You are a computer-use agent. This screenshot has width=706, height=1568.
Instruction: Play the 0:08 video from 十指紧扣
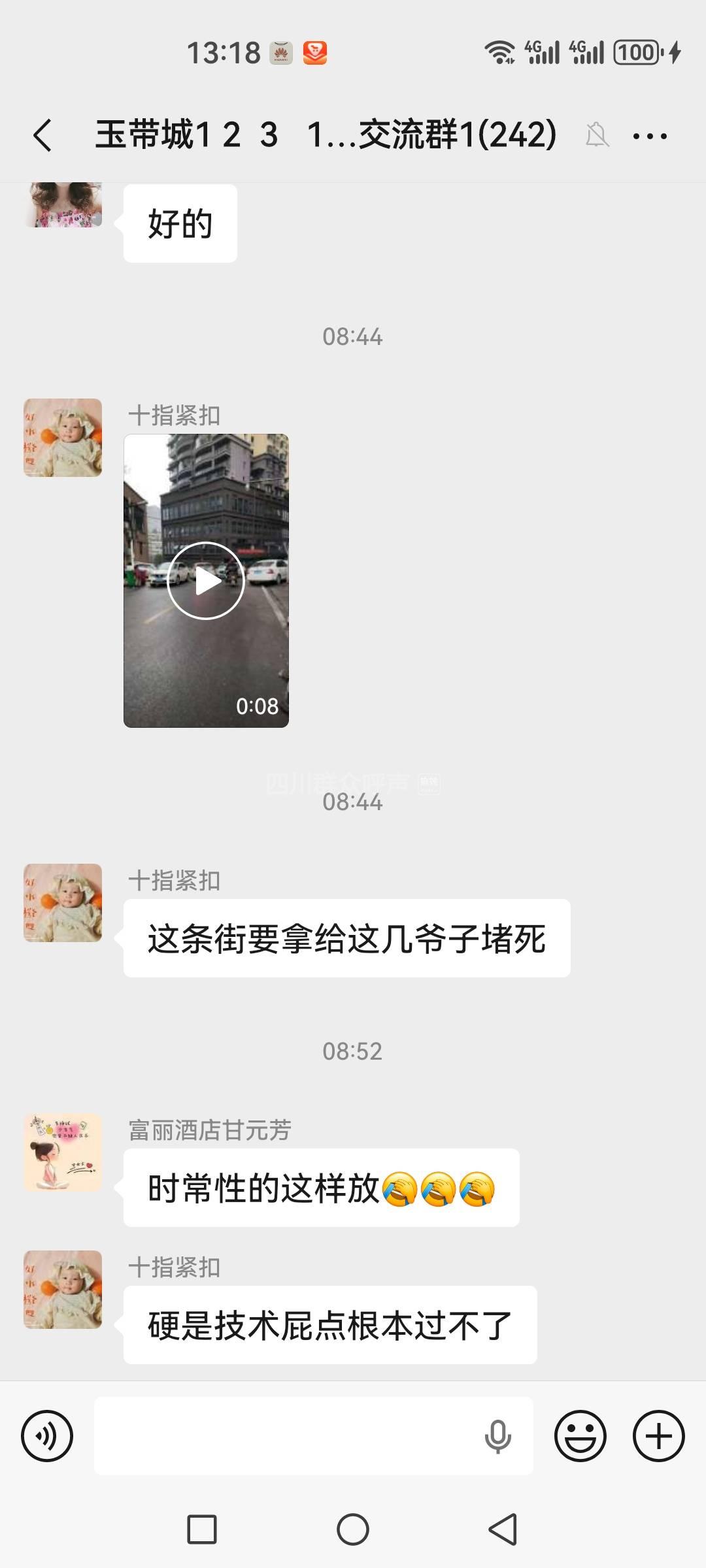[206, 580]
